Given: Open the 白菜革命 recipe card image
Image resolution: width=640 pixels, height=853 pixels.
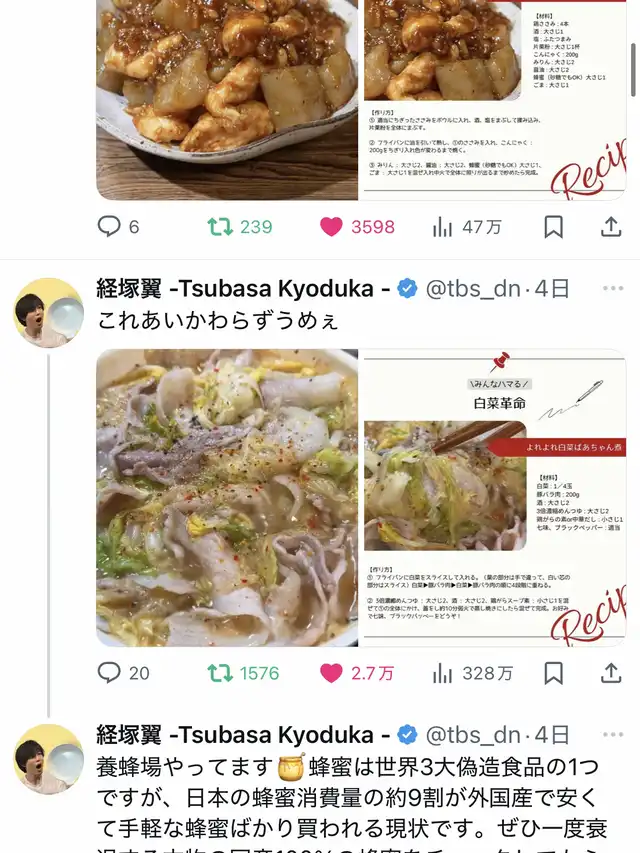Looking at the screenshot, I should coord(495,498).
